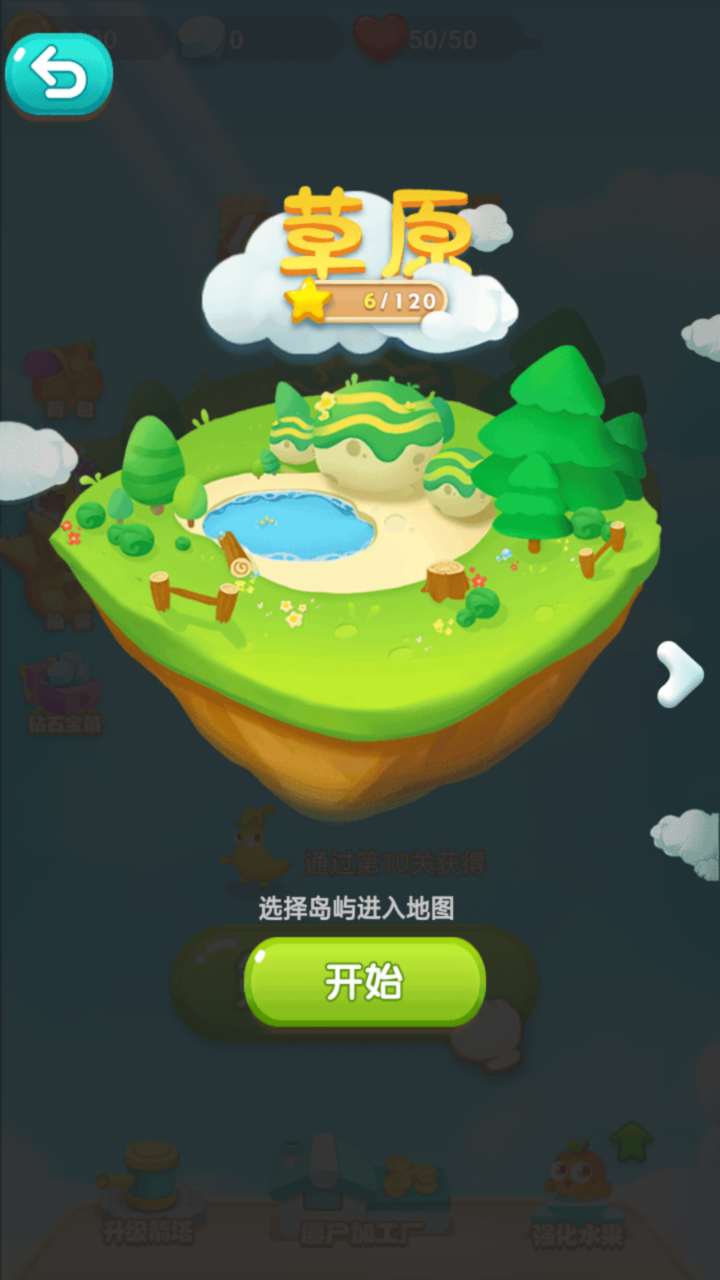Go back using the return arrow
The width and height of the screenshot is (720, 1280).
coord(59,75)
